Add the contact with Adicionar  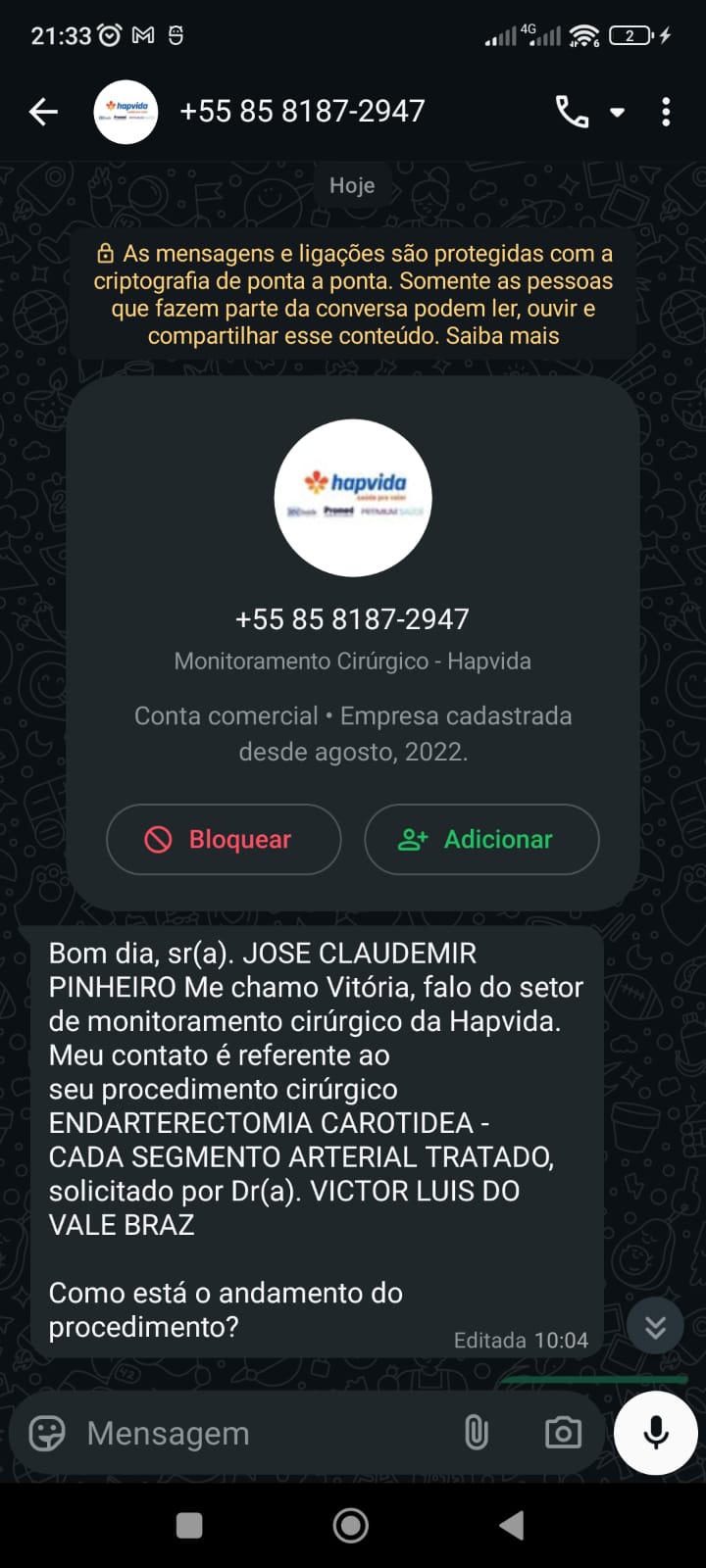481,839
